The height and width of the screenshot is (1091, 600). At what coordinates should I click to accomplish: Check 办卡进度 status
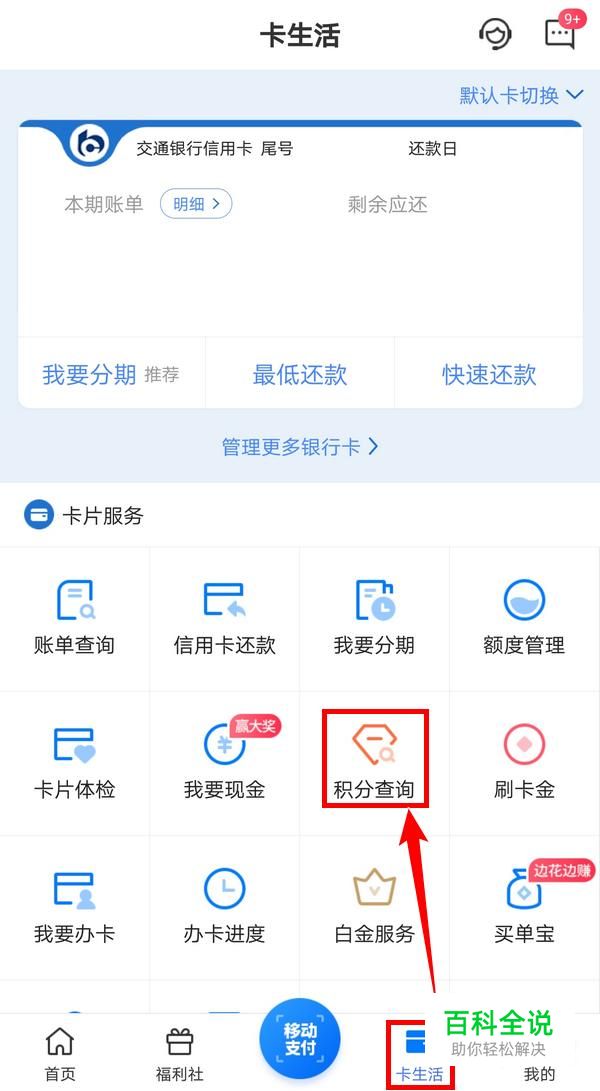click(224, 906)
